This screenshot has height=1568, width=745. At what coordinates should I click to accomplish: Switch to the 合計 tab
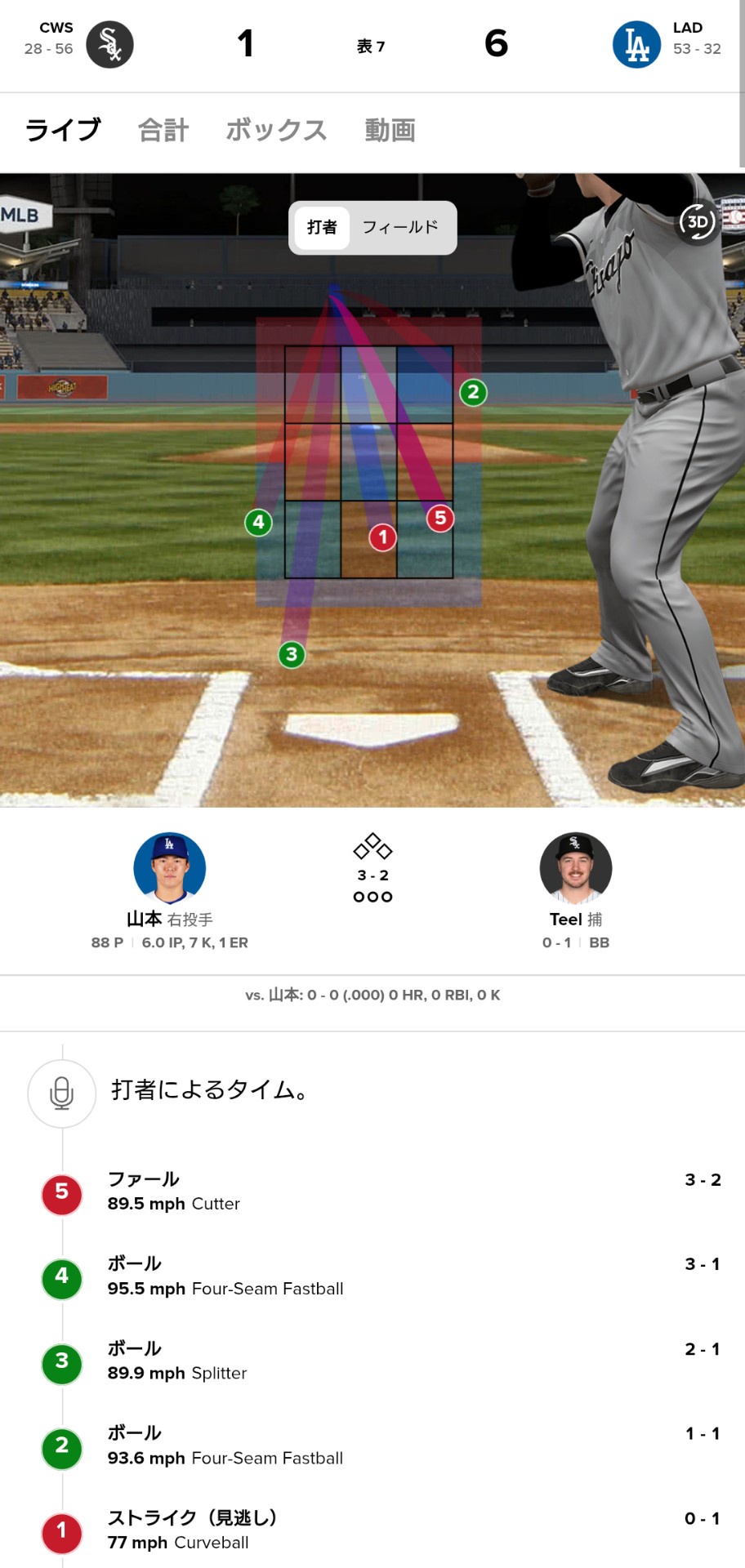[x=163, y=131]
